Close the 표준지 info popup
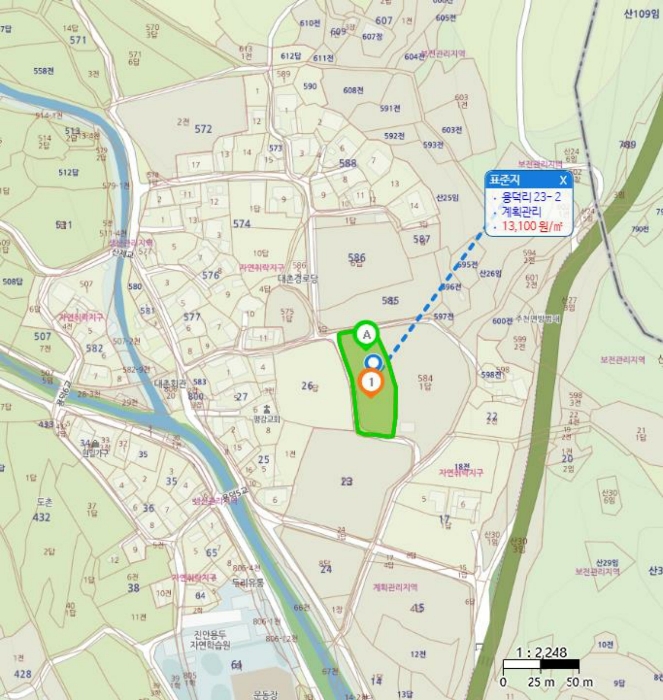 click(563, 180)
